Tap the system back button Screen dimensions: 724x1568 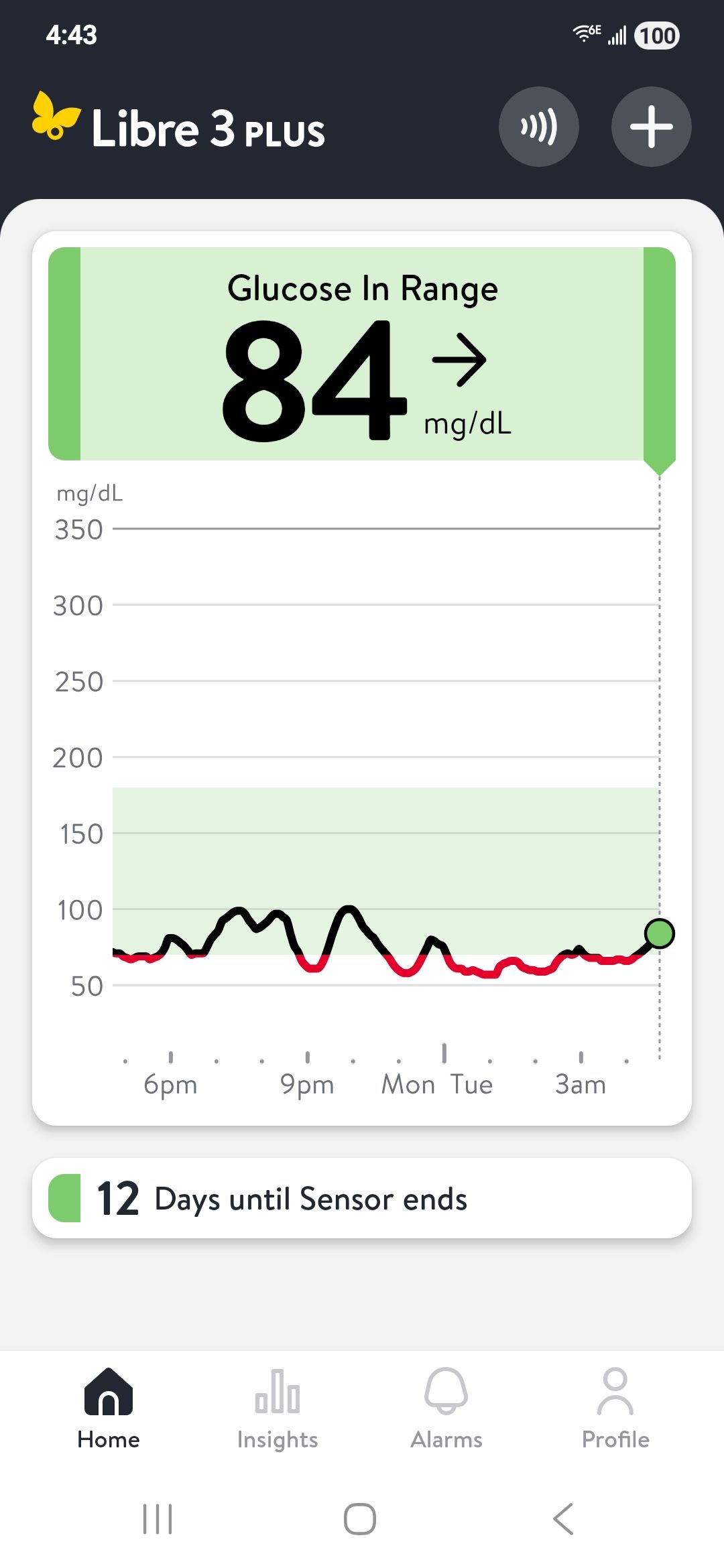tap(564, 1518)
